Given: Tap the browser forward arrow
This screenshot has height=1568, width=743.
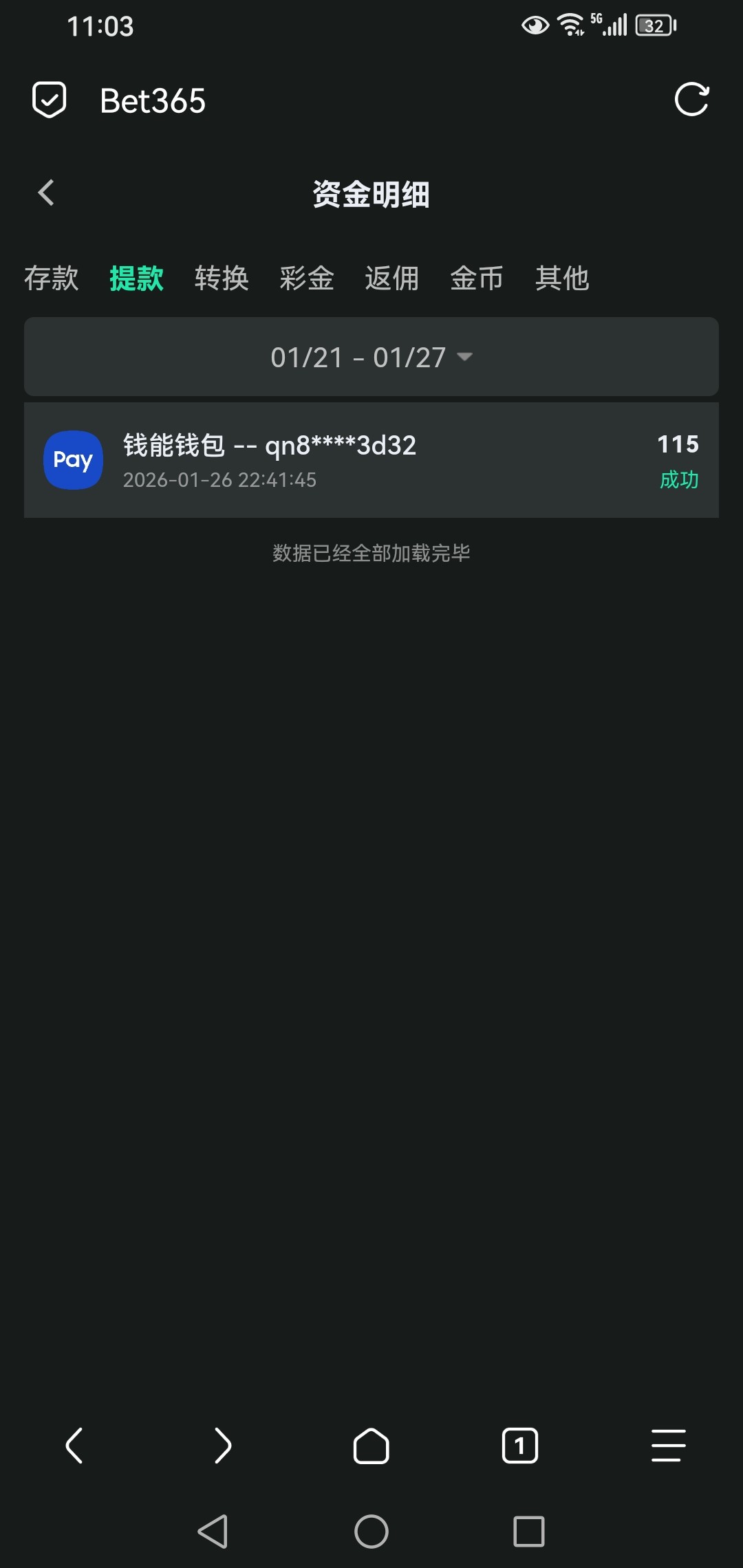Looking at the screenshot, I should point(223,1446).
